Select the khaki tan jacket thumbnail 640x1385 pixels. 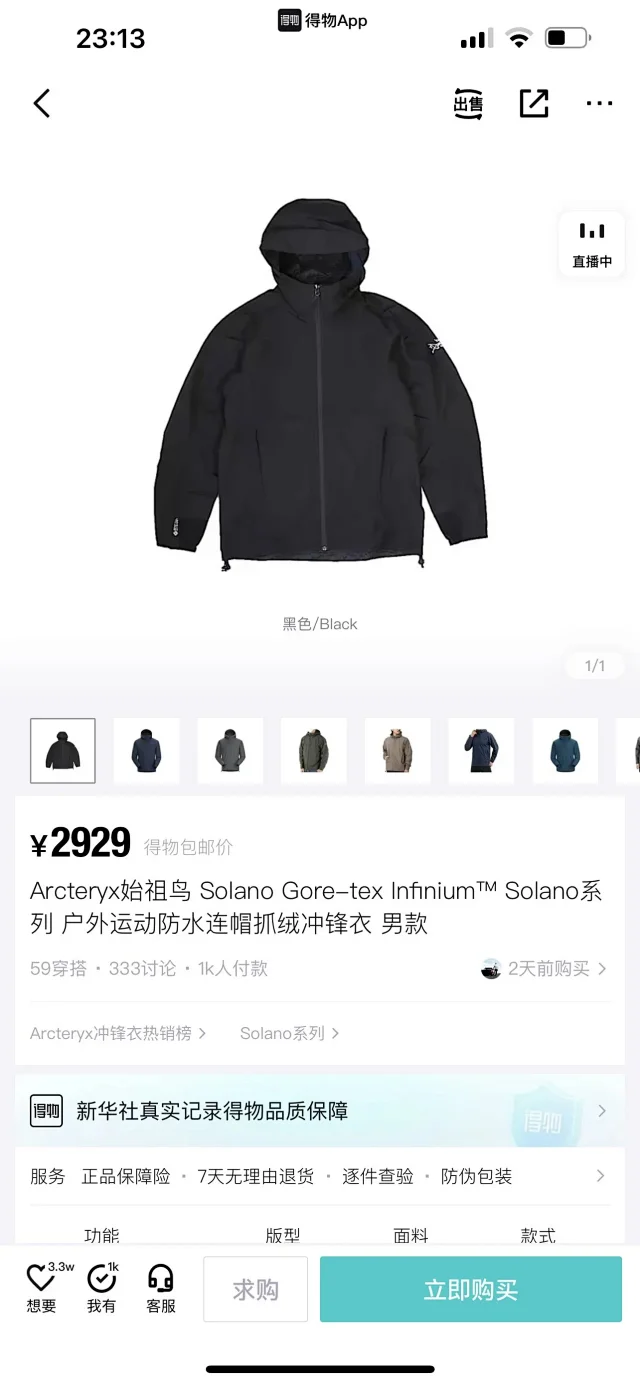(397, 750)
